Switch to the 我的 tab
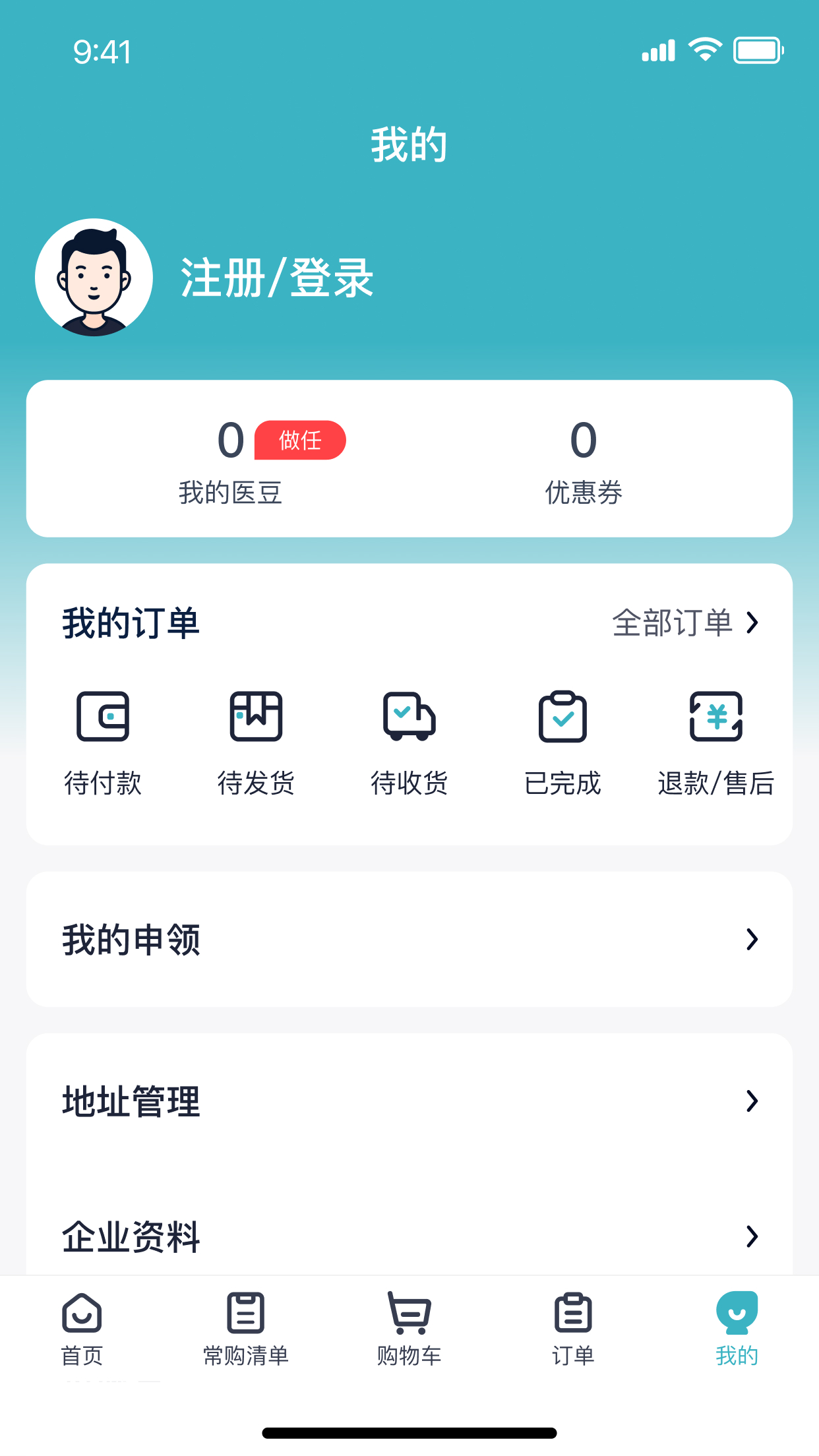Screen dimensions: 819x1456 (x=737, y=1333)
